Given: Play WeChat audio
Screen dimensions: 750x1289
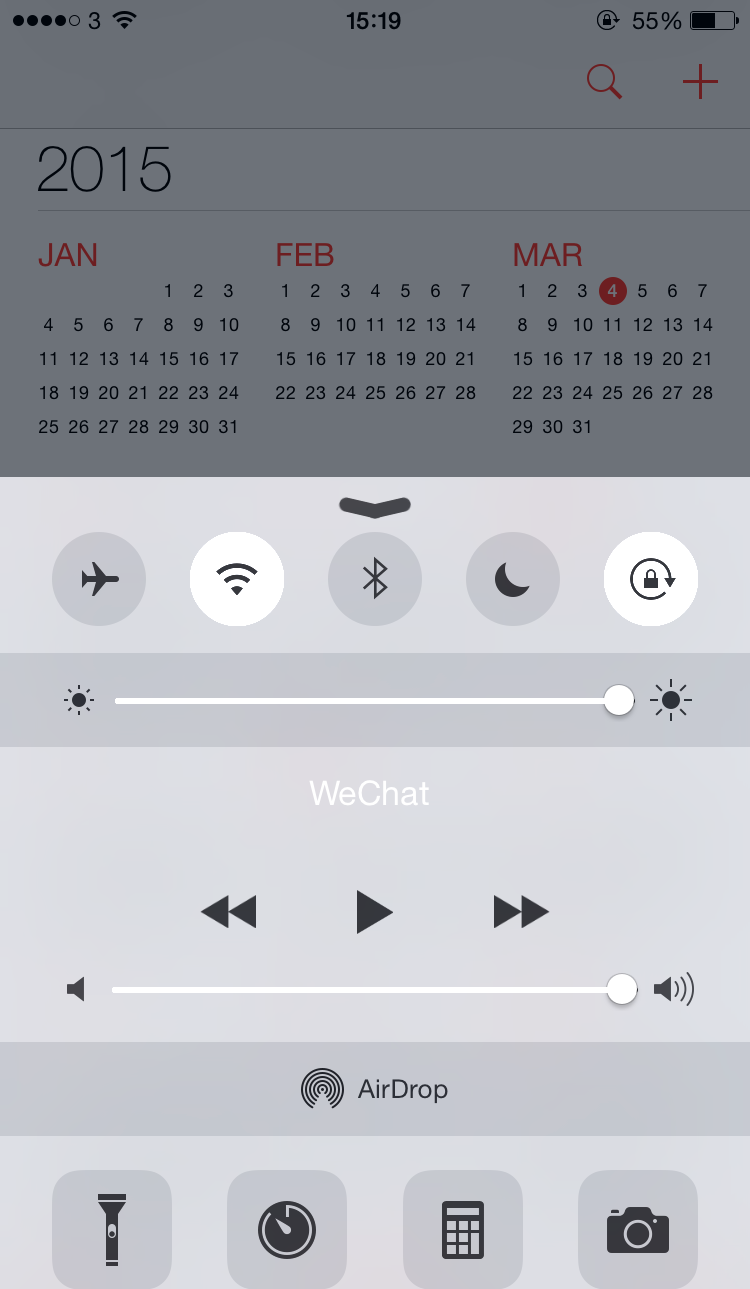Looking at the screenshot, I should [x=374, y=912].
